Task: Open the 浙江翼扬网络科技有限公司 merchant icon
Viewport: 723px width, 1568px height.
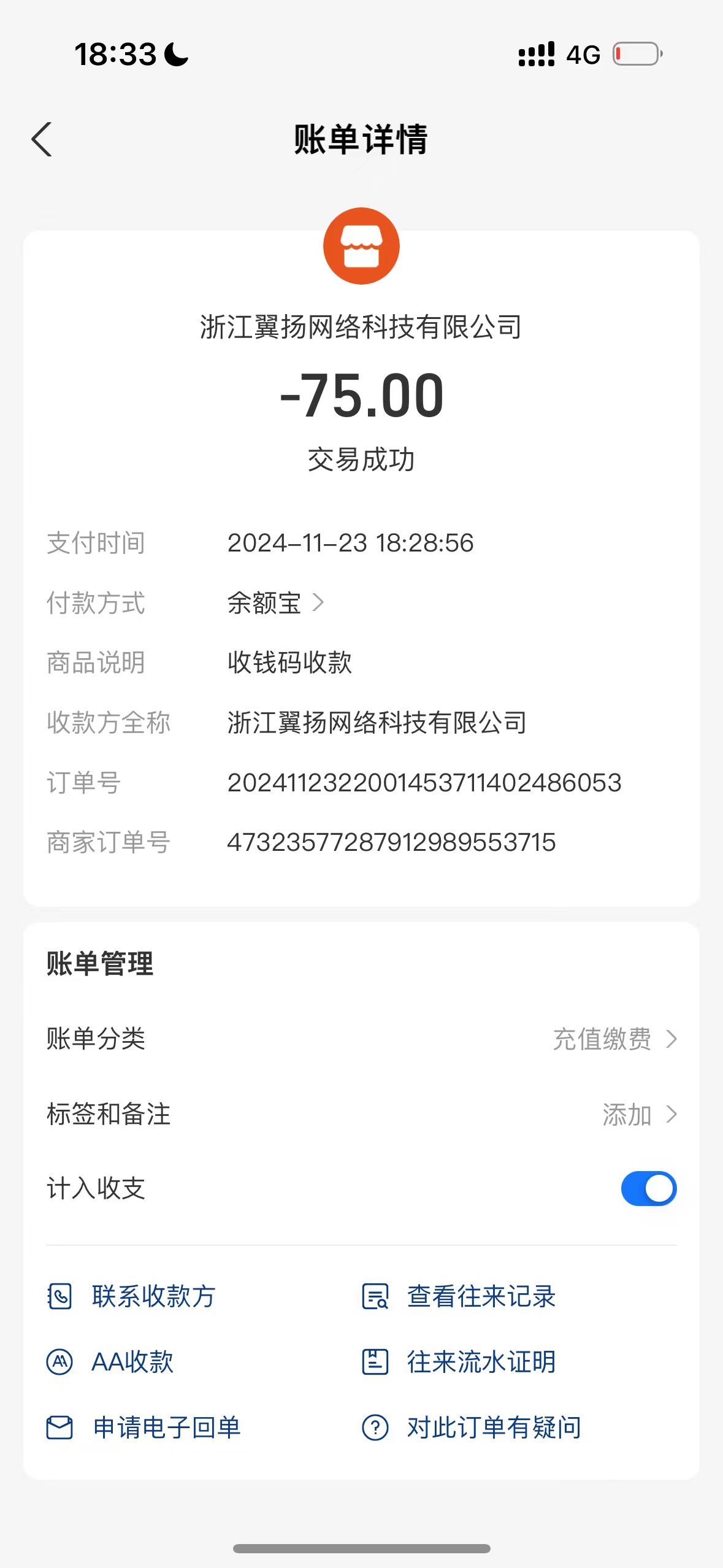Action: coord(361,246)
